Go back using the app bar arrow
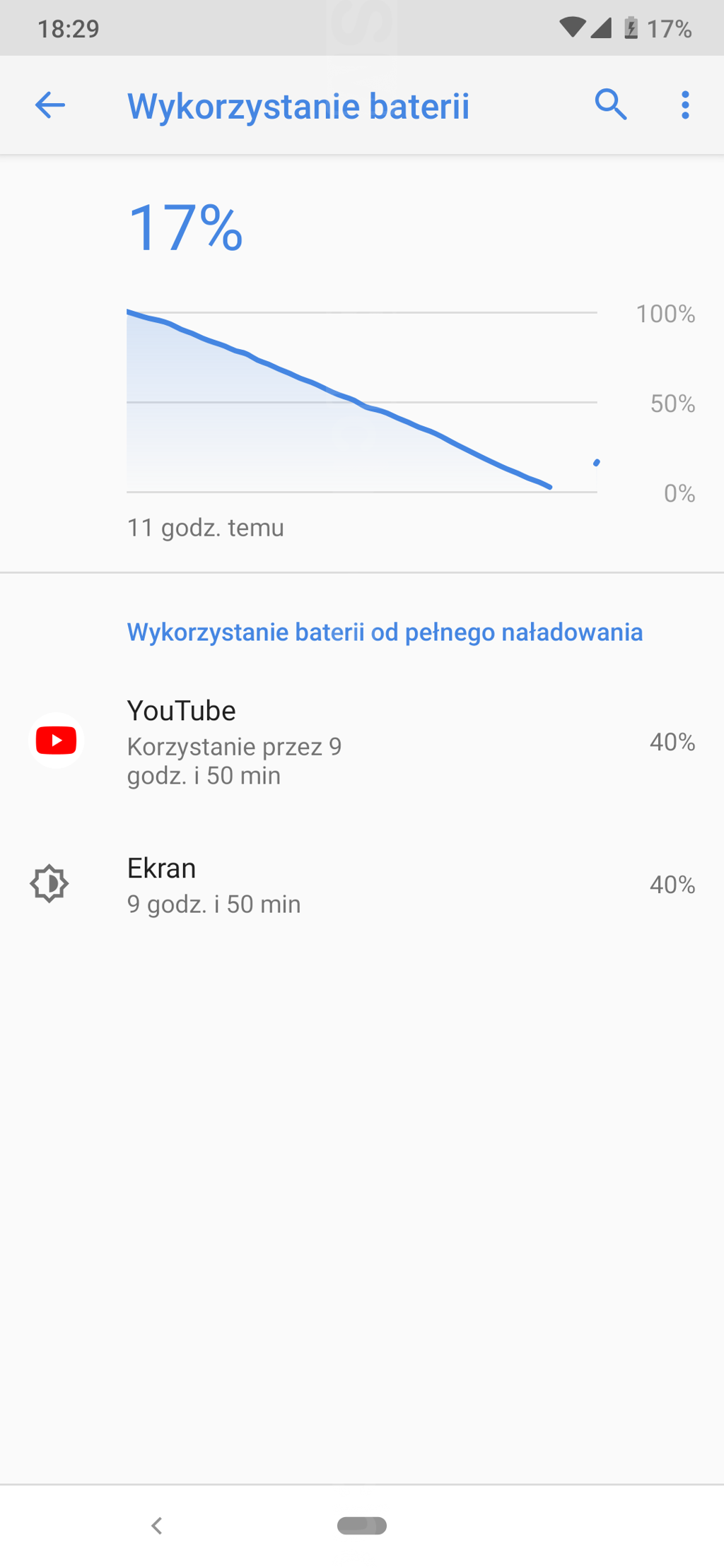Image resolution: width=724 pixels, height=1568 pixels. 50,105
